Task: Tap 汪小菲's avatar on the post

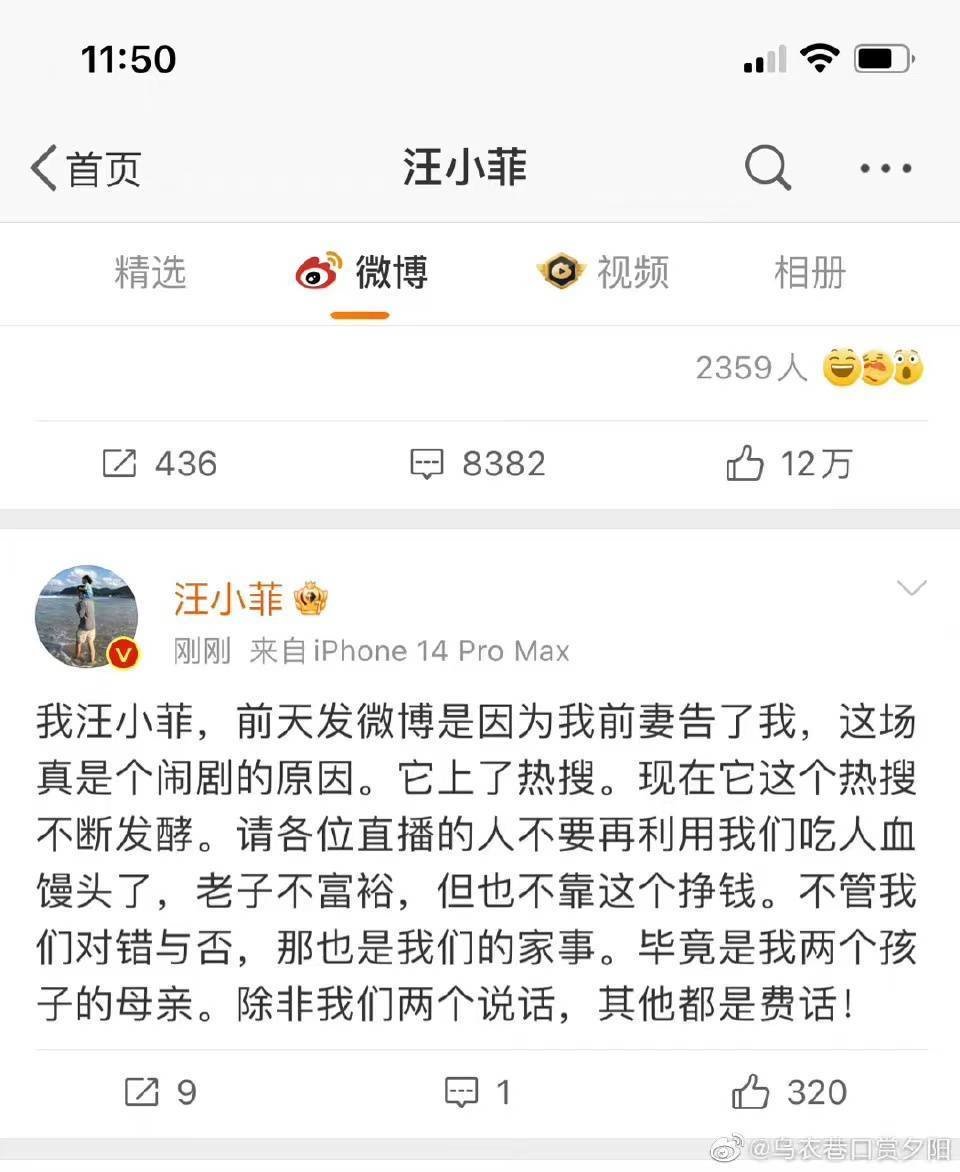Action: (86, 616)
